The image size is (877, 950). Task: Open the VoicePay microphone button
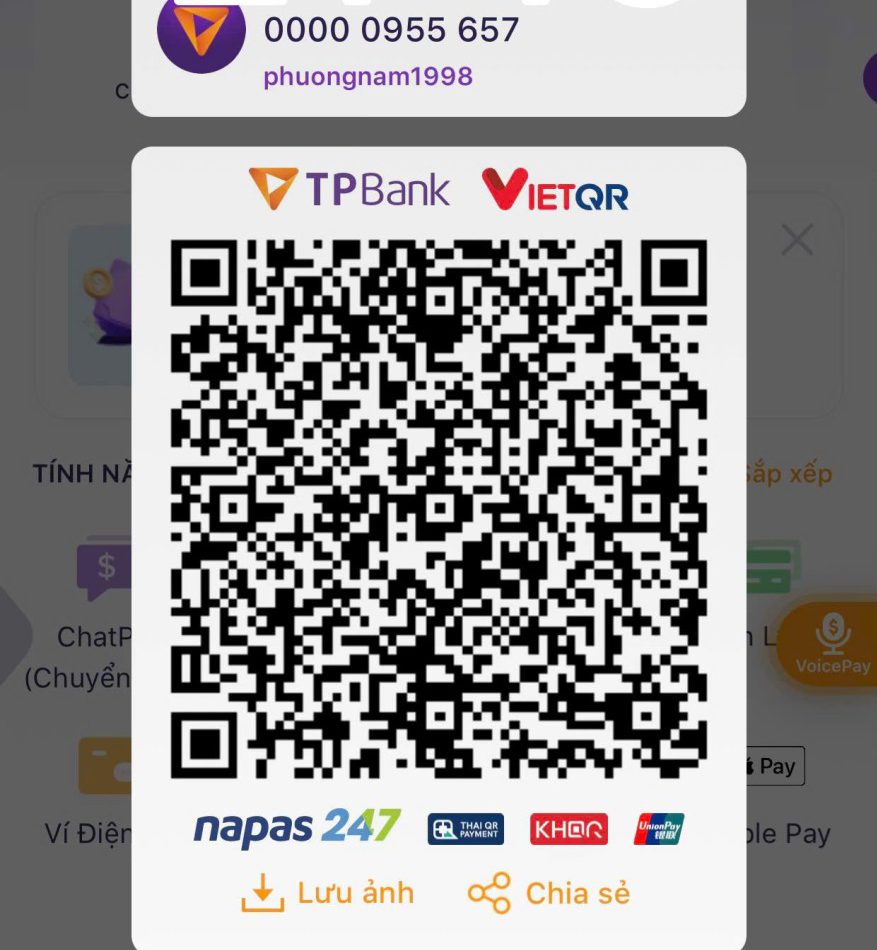point(832,643)
